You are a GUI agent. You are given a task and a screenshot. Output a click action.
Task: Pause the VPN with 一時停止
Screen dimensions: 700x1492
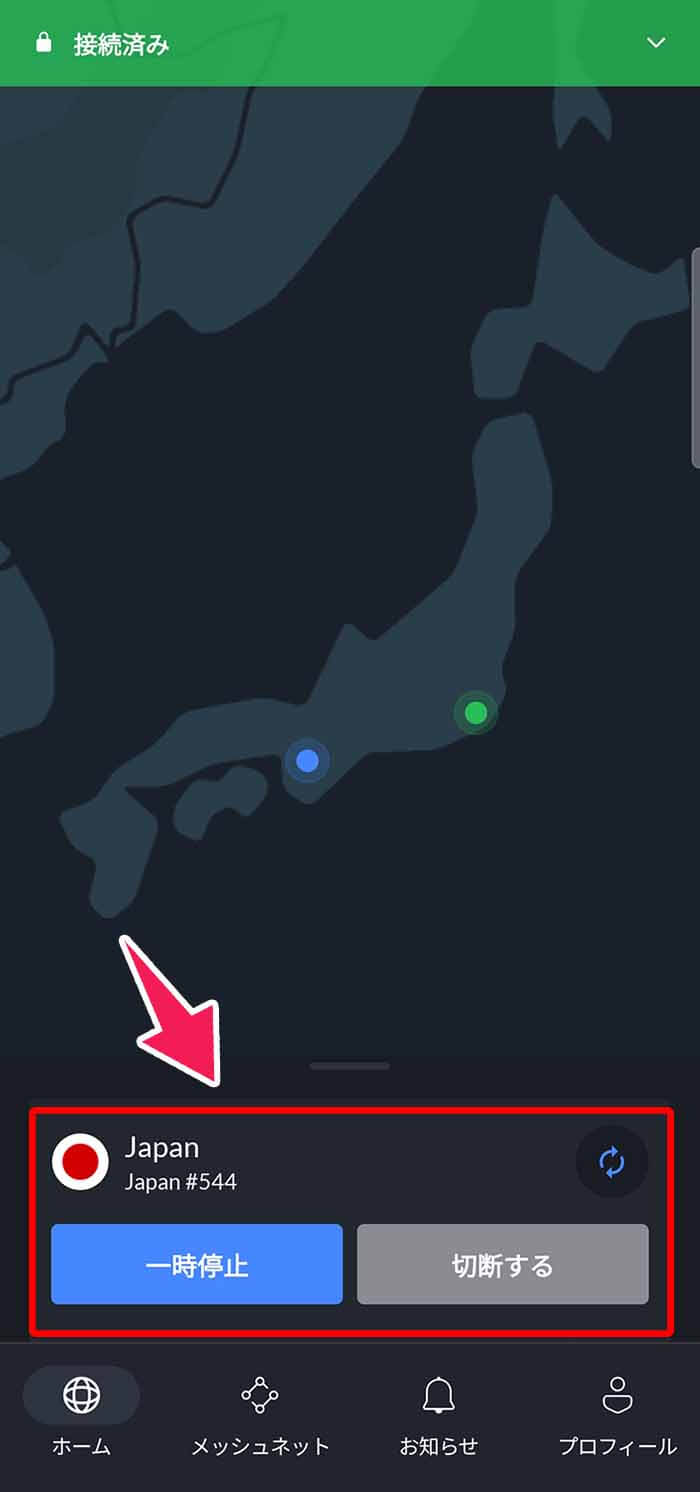pyautogui.click(x=197, y=1265)
